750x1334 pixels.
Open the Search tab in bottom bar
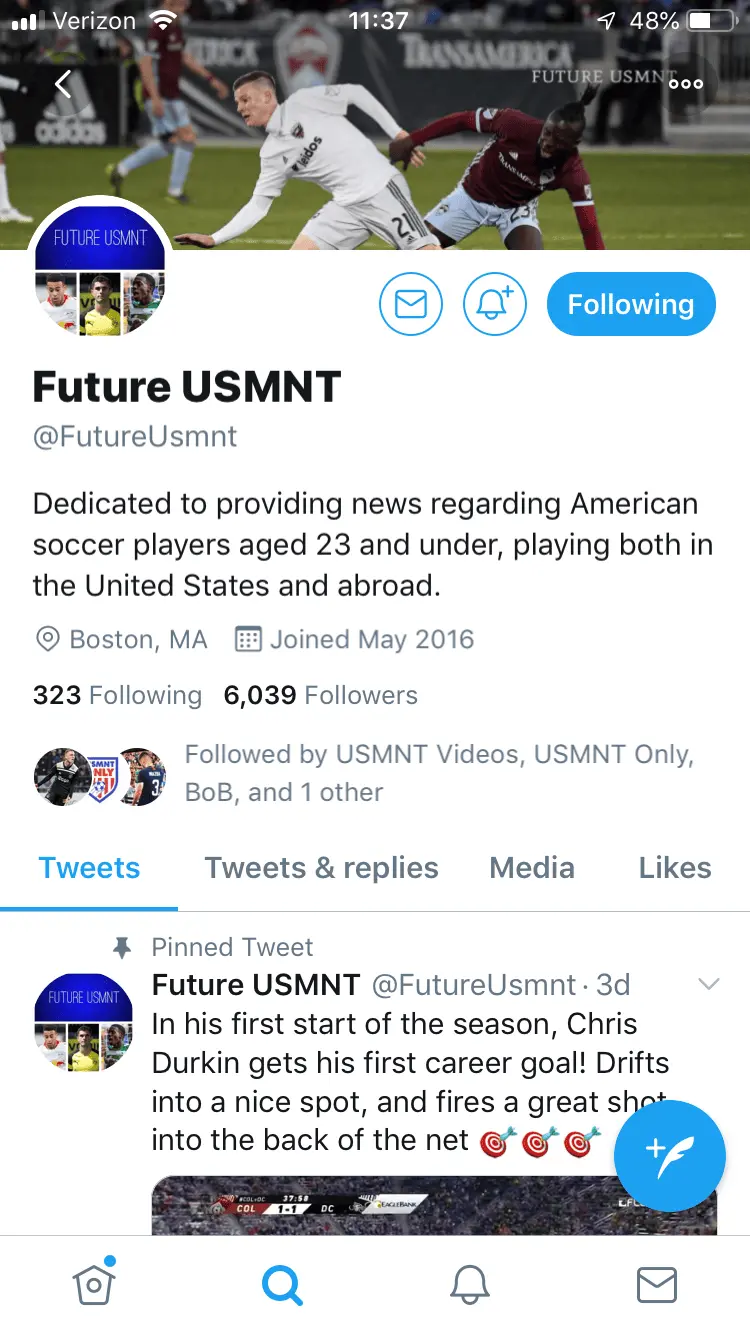tap(282, 1284)
